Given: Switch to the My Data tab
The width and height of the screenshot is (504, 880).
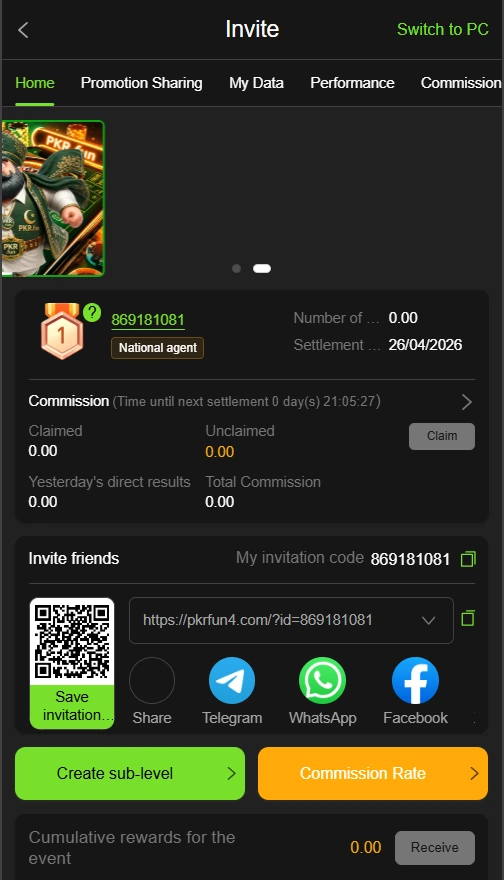Looking at the screenshot, I should point(256,83).
